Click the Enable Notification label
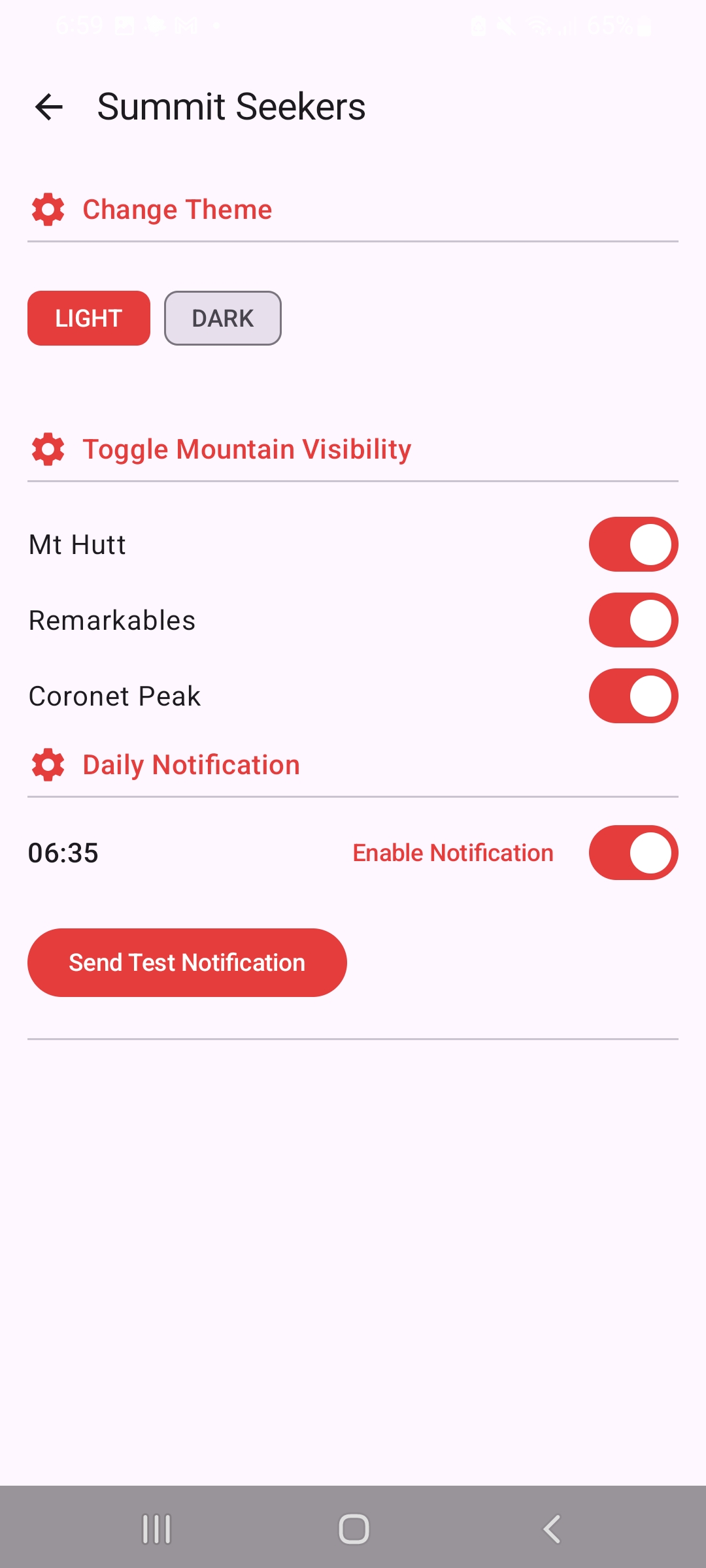This screenshot has width=706, height=1568. tap(453, 852)
